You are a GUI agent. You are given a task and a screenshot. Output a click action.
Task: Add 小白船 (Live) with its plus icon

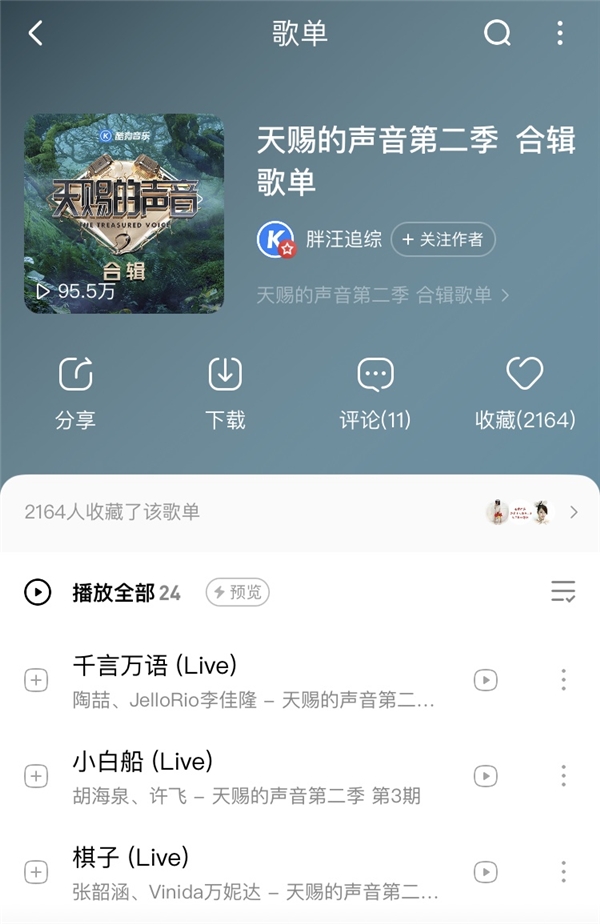pos(36,776)
